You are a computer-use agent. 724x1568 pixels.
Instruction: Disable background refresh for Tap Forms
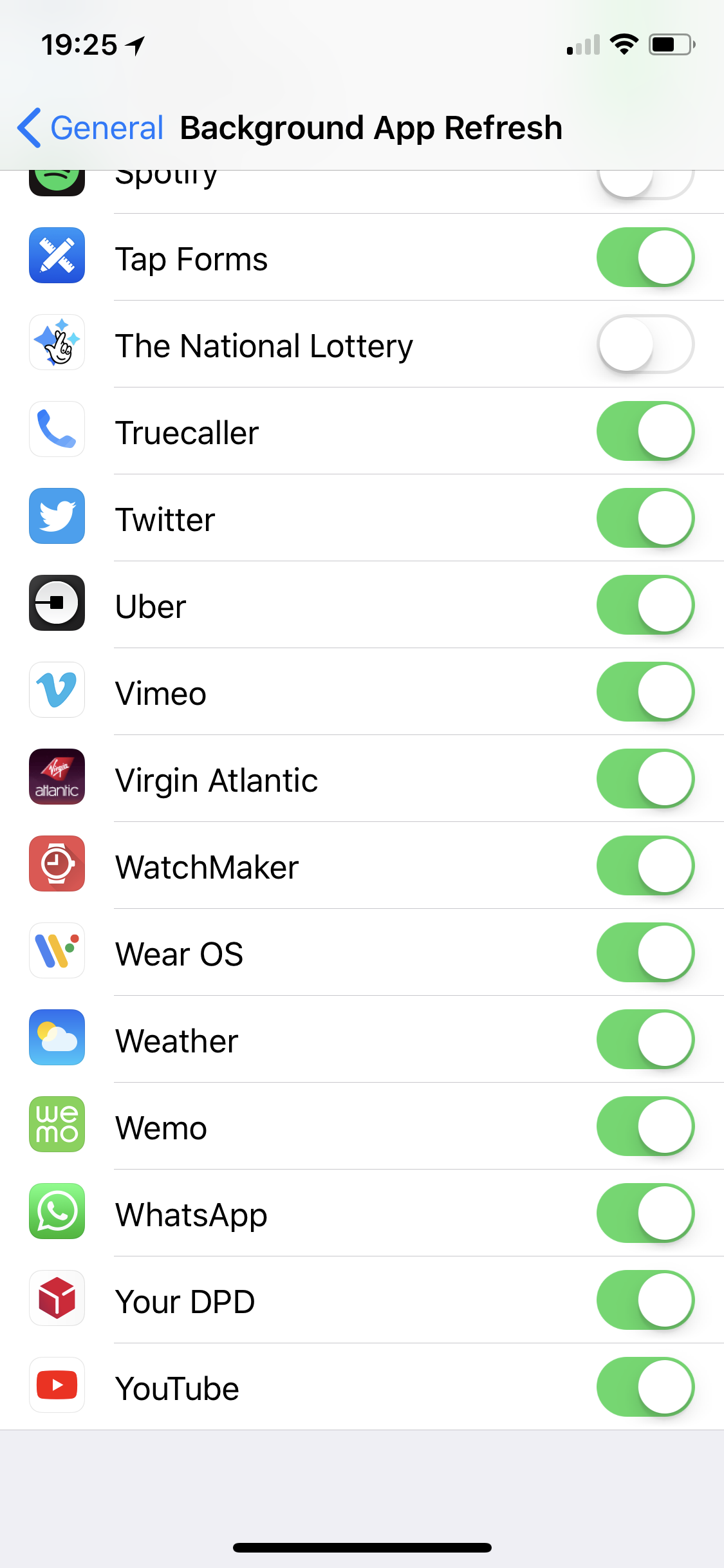(645, 257)
